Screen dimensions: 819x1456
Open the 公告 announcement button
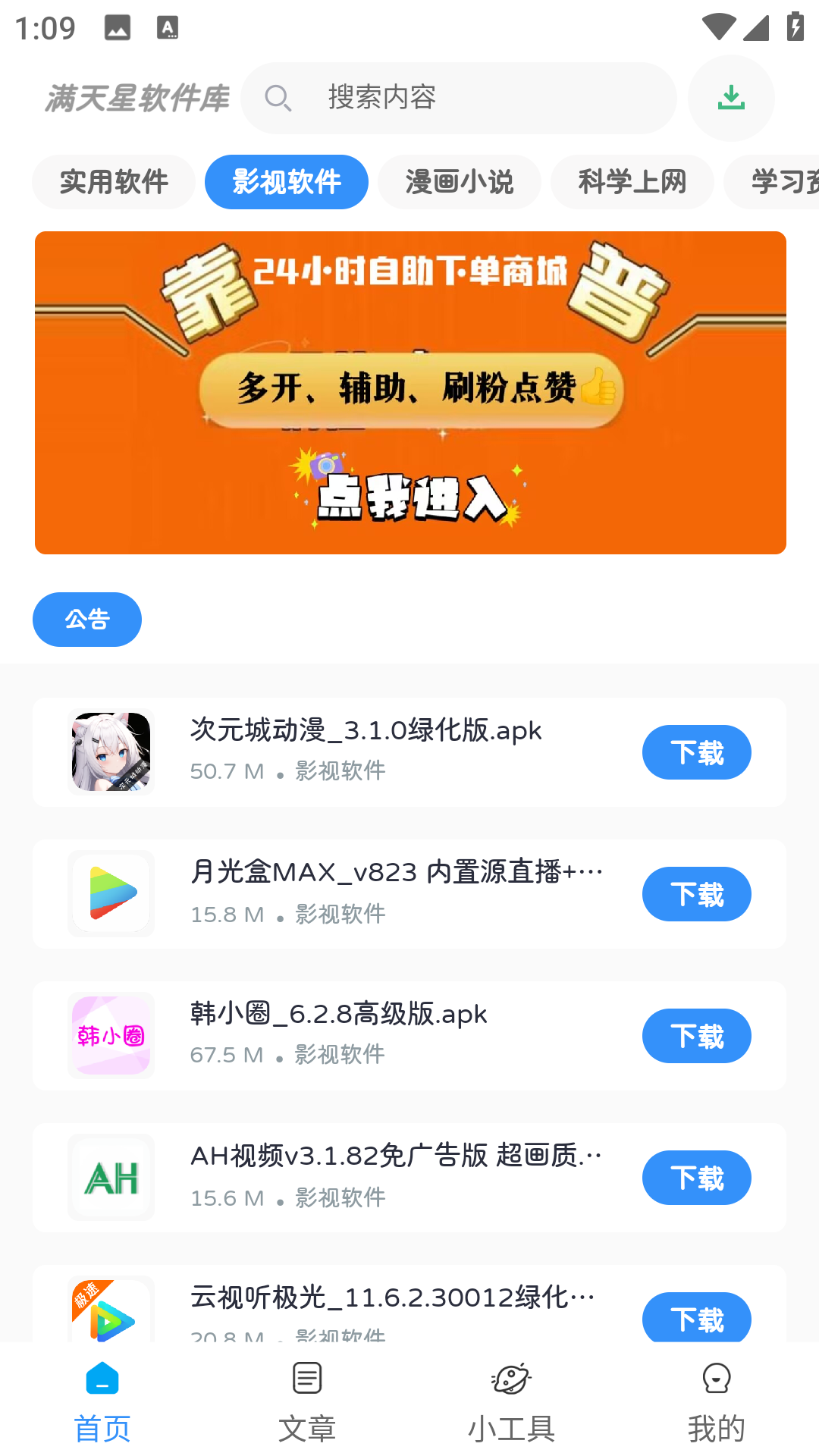pos(86,620)
